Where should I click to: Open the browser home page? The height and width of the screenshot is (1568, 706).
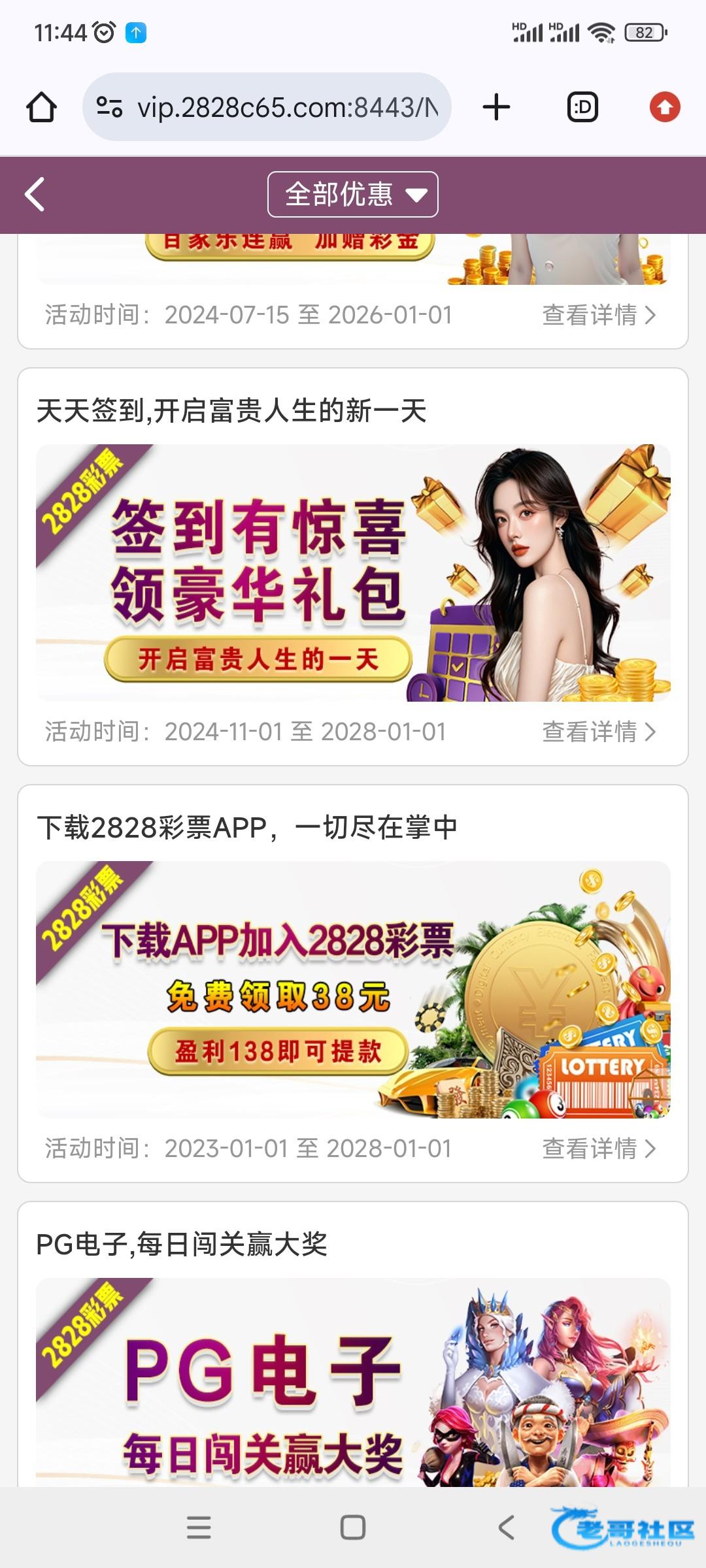pos(41,107)
